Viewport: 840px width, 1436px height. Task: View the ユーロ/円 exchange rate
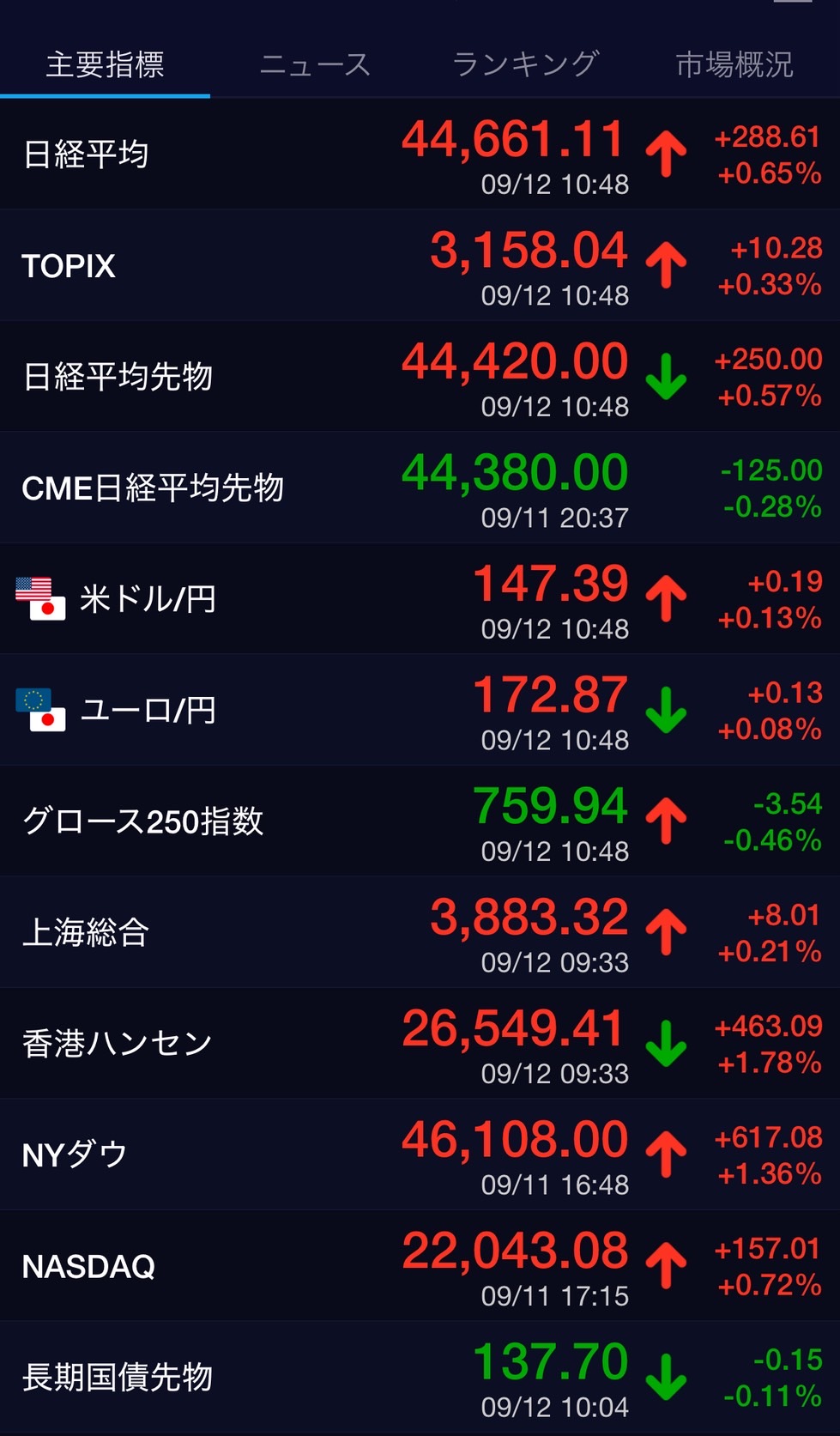tap(420, 711)
